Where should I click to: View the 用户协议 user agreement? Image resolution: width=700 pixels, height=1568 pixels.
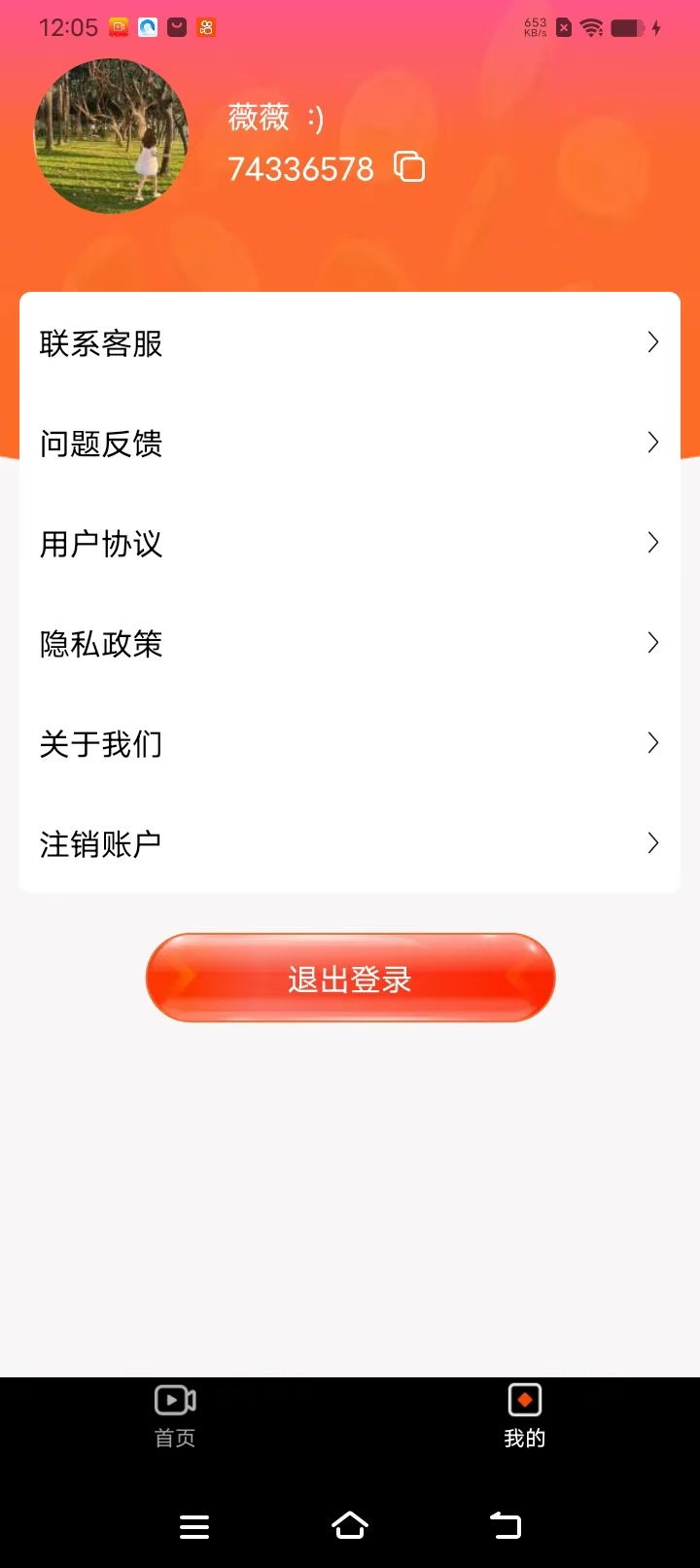tap(350, 543)
